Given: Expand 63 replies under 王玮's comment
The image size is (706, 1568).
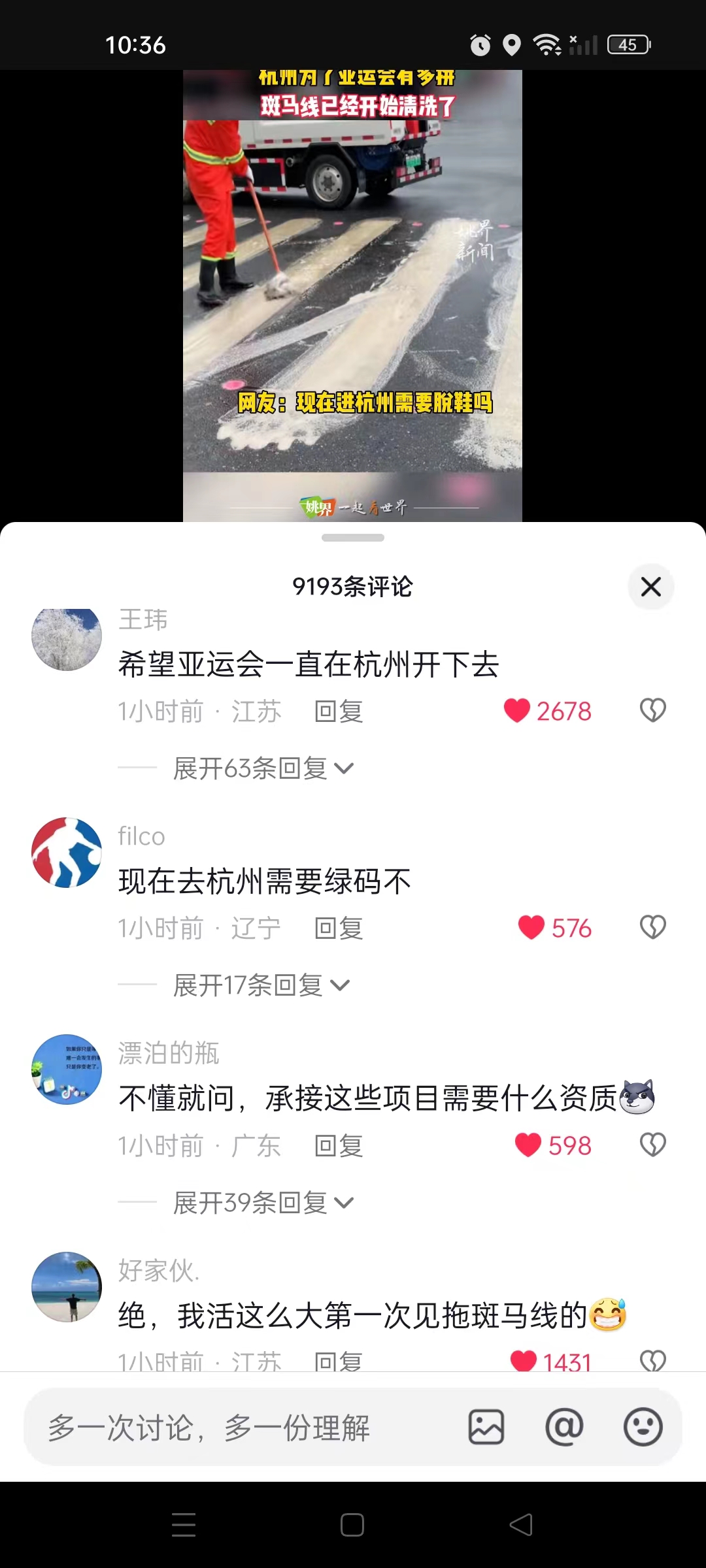Looking at the screenshot, I should pyautogui.click(x=263, y=768).
